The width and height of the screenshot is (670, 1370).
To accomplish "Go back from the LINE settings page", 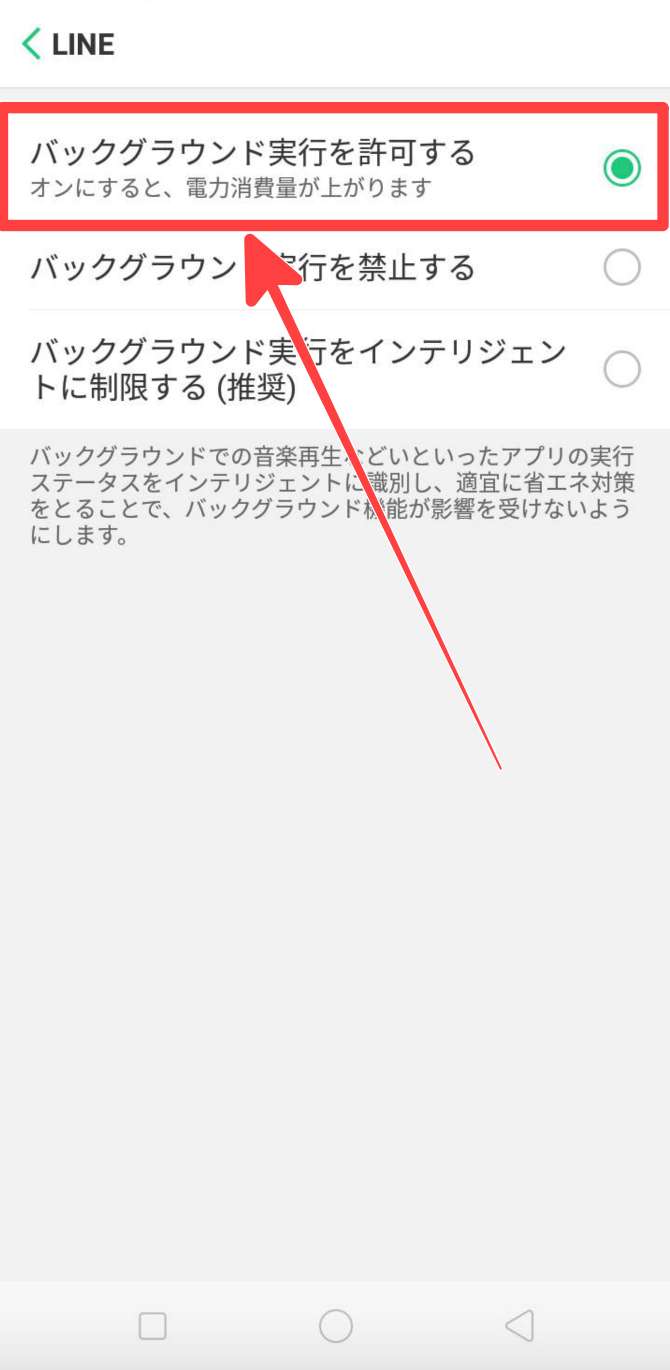I will (x=32, y=44).
